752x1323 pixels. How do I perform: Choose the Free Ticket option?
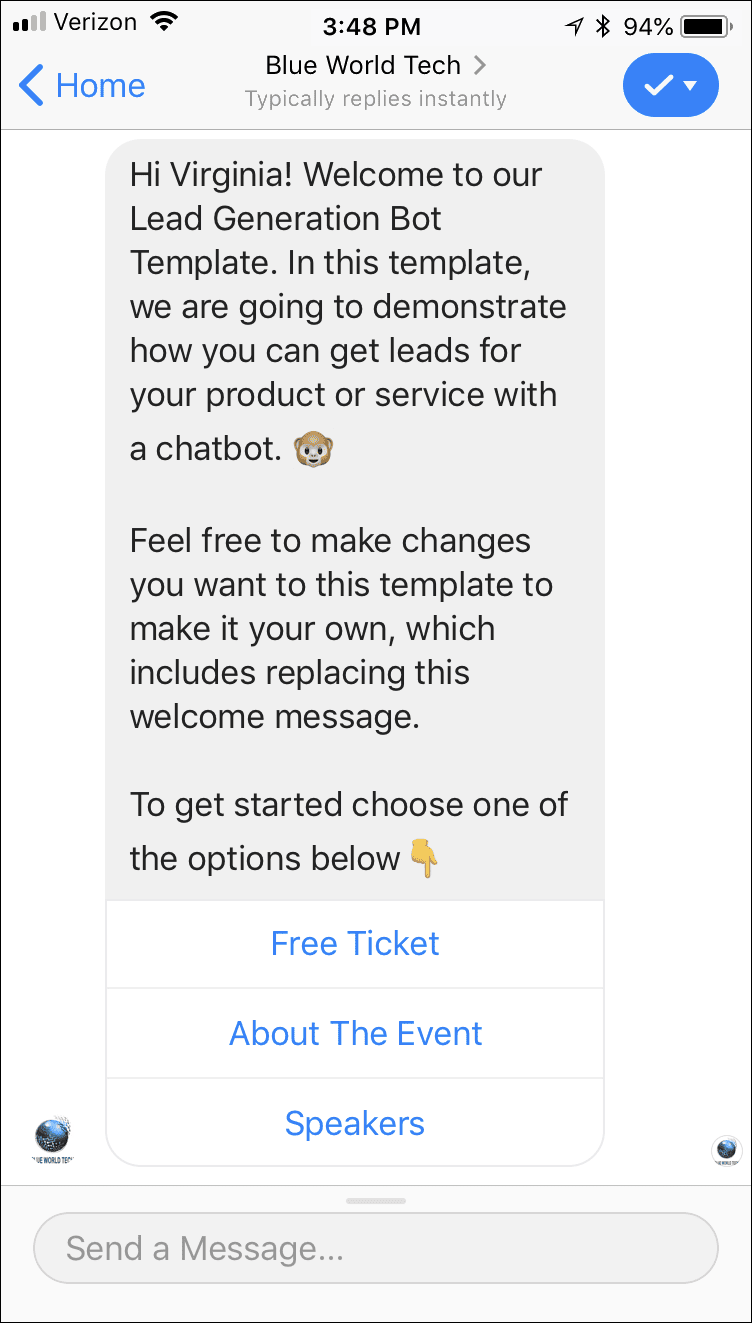point(355,944)
